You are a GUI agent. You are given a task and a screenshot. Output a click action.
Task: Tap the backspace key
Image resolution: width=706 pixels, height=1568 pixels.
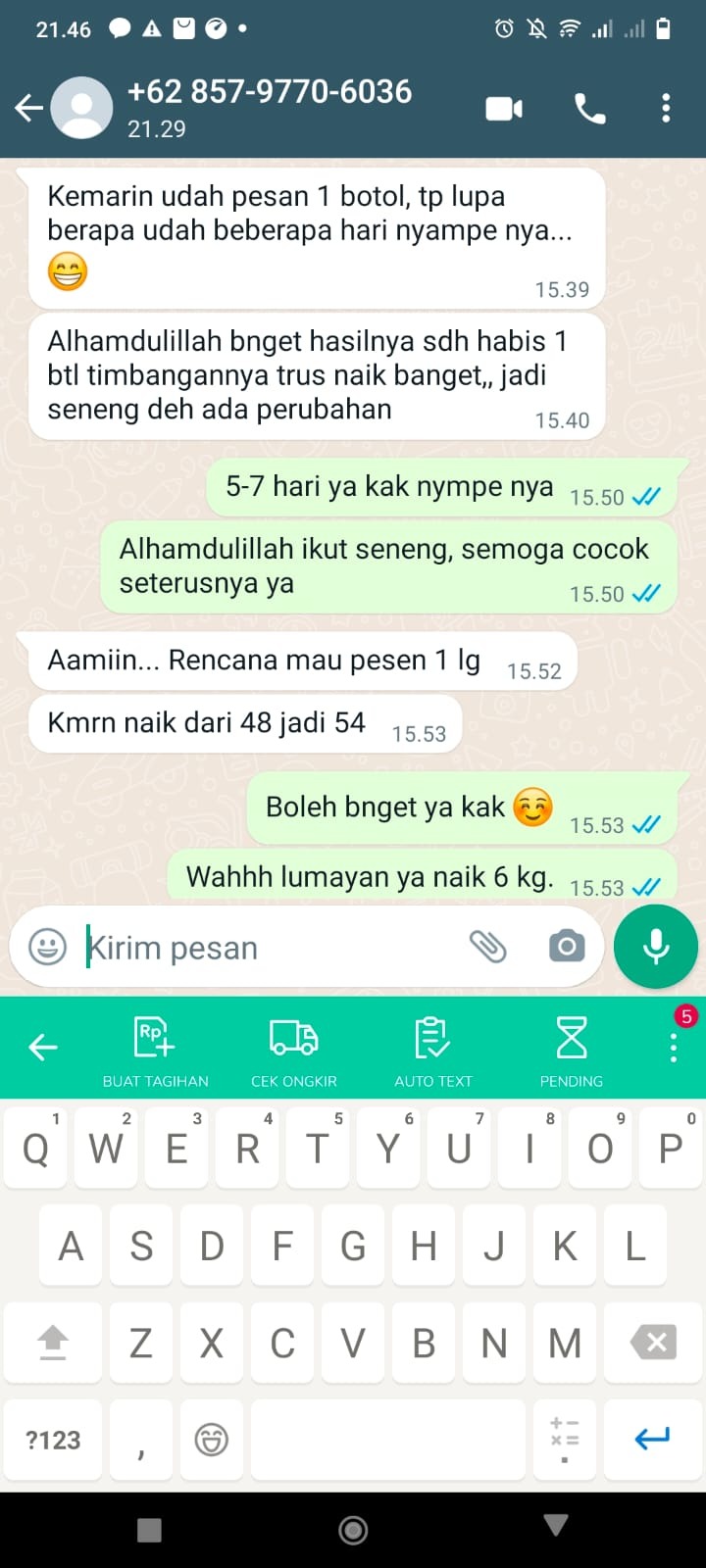654,1343
